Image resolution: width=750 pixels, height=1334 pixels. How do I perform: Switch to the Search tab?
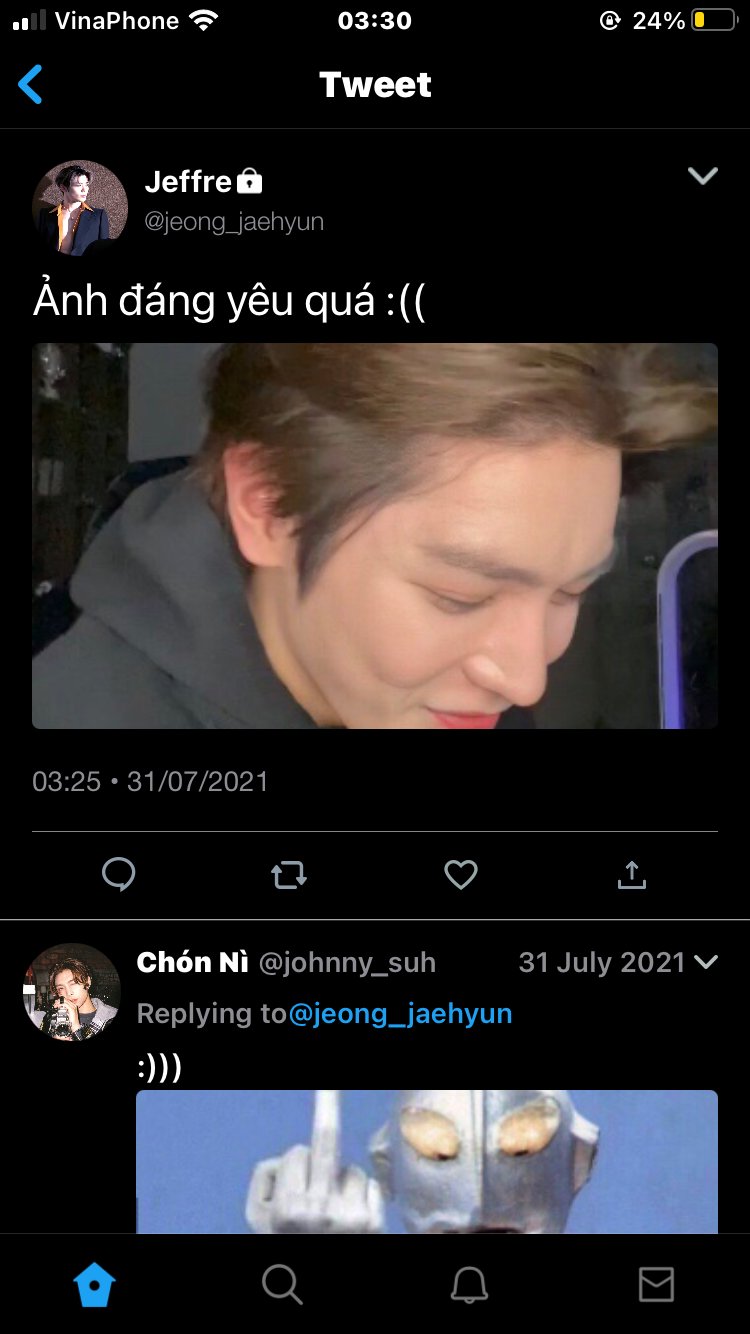click(282, 1284)
